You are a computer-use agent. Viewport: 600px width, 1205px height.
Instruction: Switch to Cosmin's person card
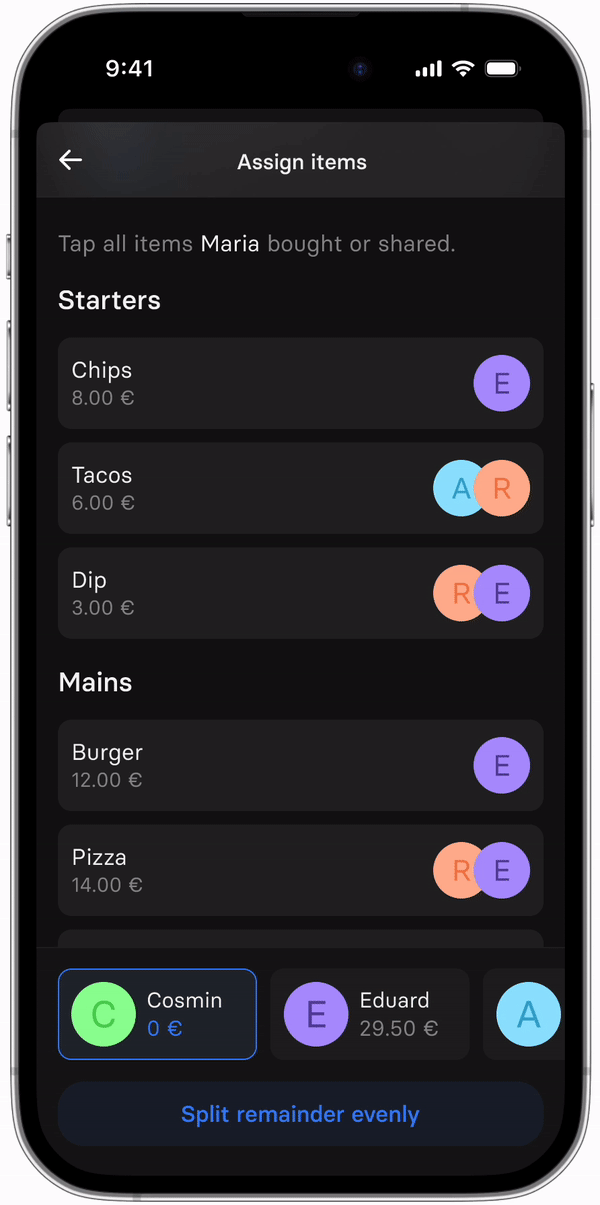(157, 1014)
